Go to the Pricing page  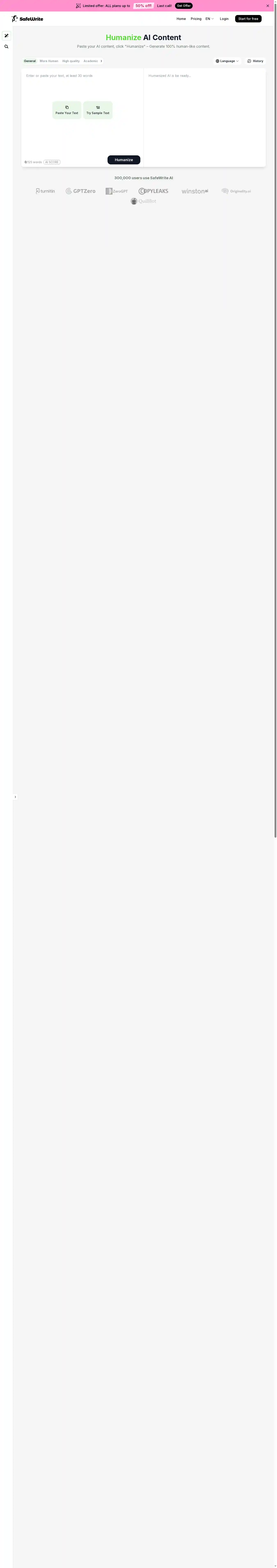pos(196,19)
